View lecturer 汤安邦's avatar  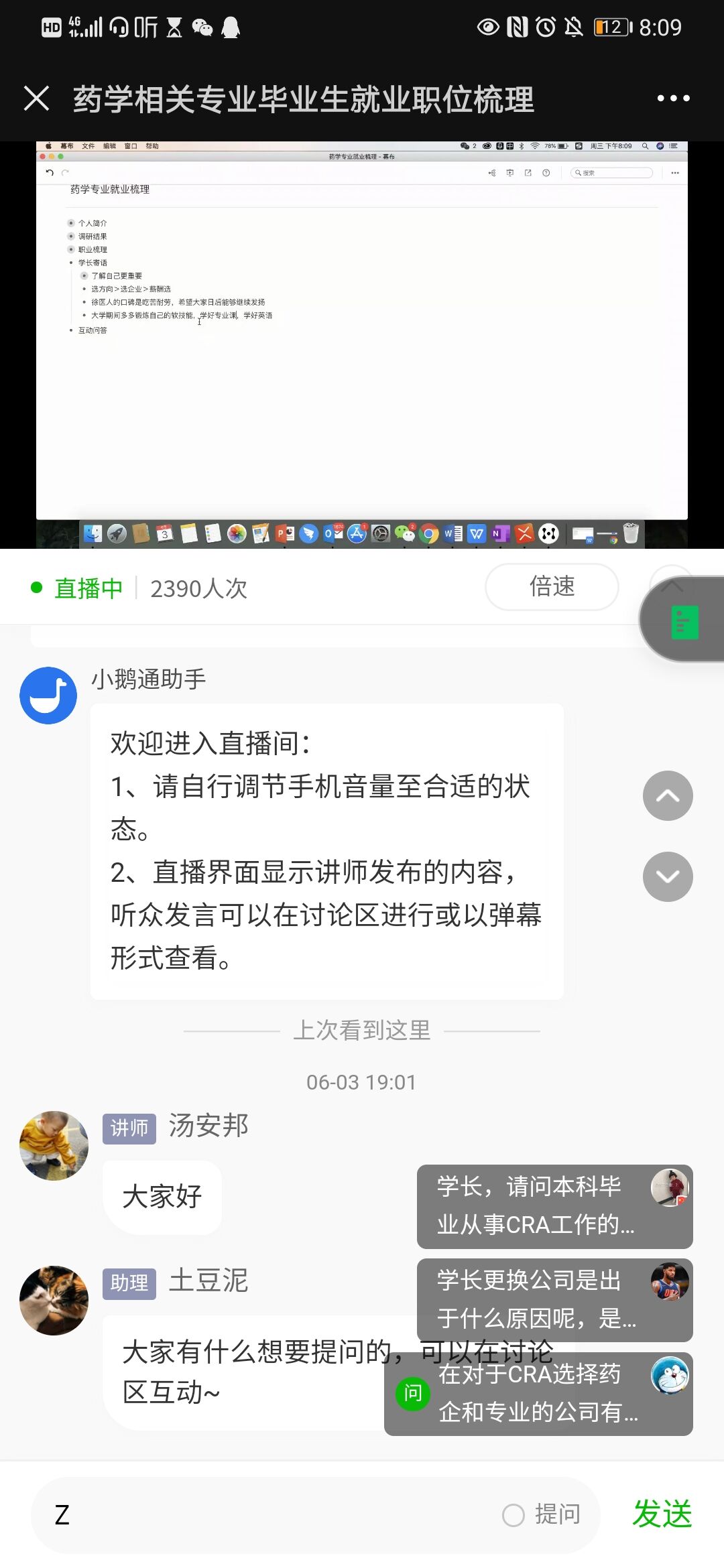click(54, 1145)
